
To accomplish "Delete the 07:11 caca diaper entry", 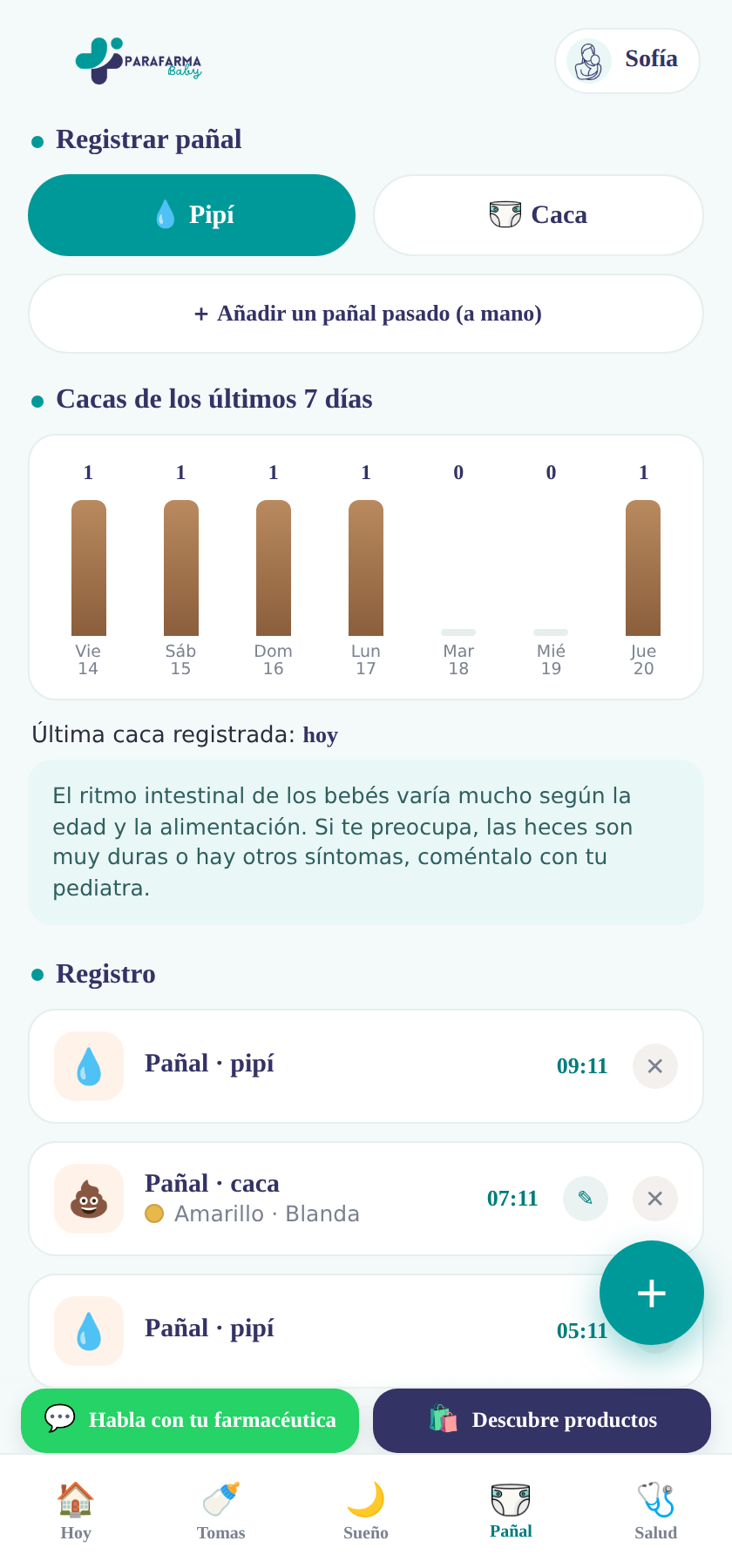I will (x=655, y=1199).
